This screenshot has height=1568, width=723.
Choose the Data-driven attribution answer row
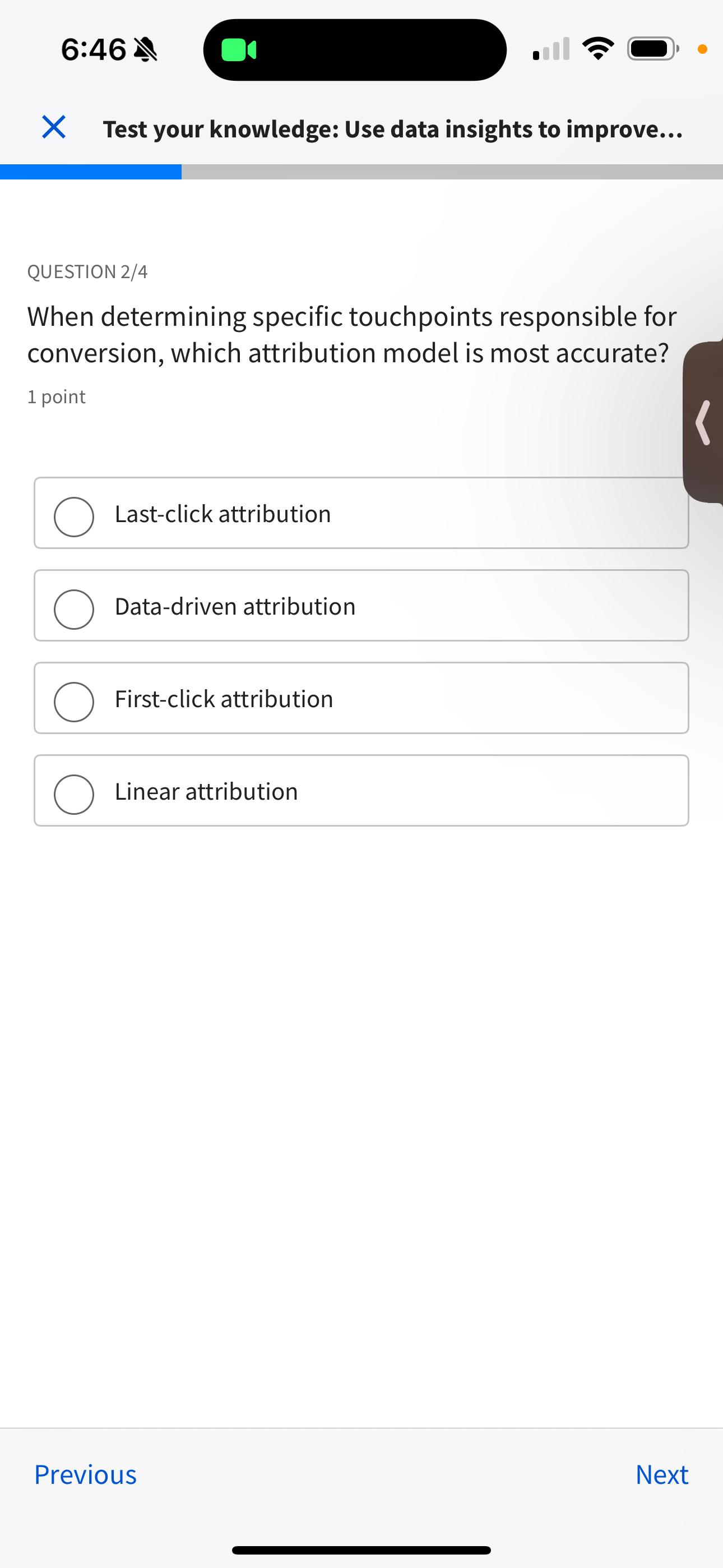click(x=361, y=606)
